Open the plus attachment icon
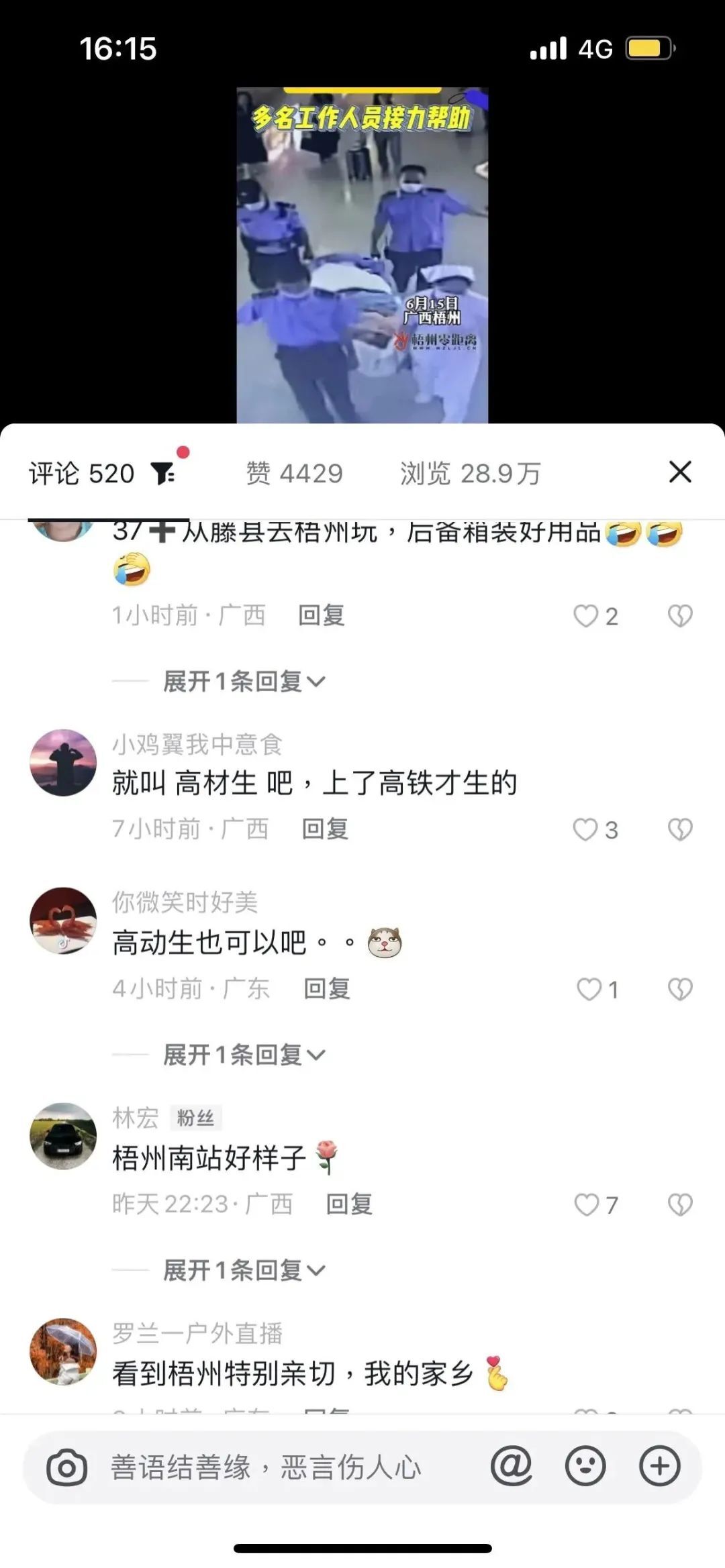725x1568 pixels. (x=659, y=1466)
